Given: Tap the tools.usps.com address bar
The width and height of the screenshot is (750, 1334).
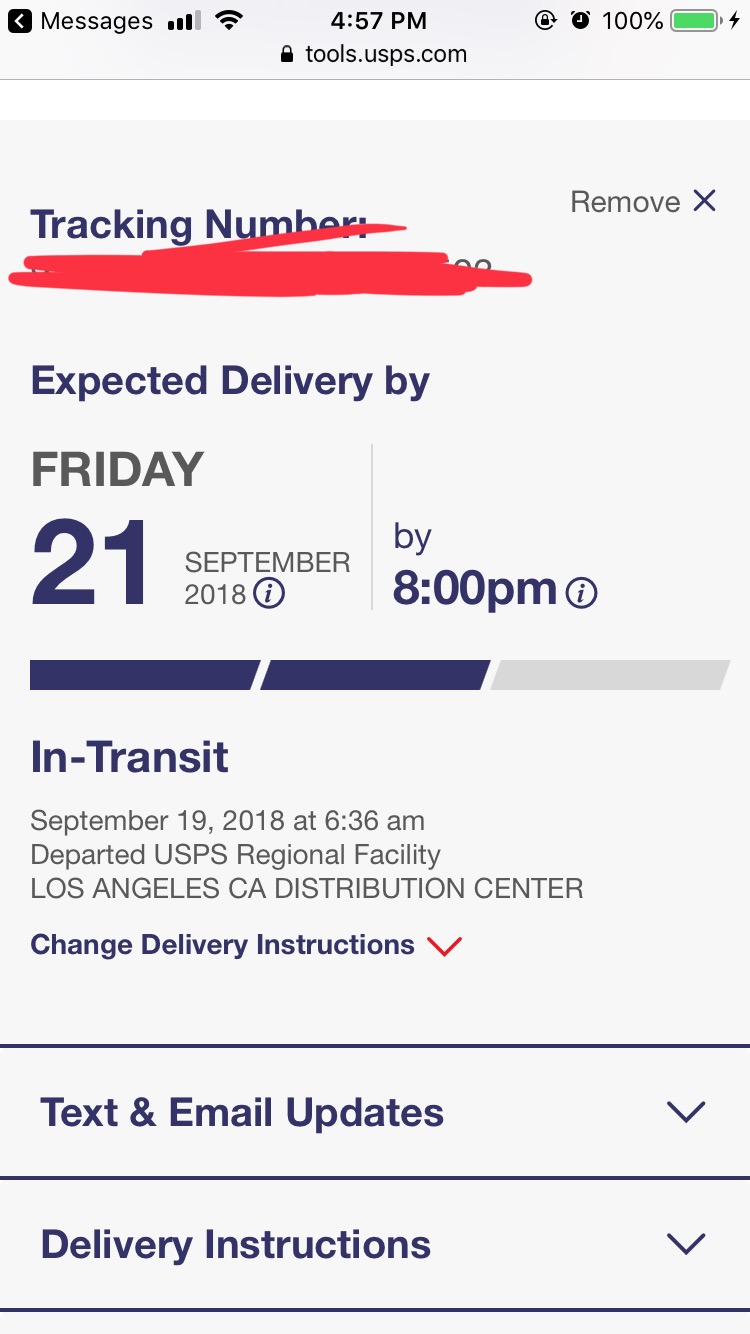Looking at the screenshot, I should coord(375,54).
